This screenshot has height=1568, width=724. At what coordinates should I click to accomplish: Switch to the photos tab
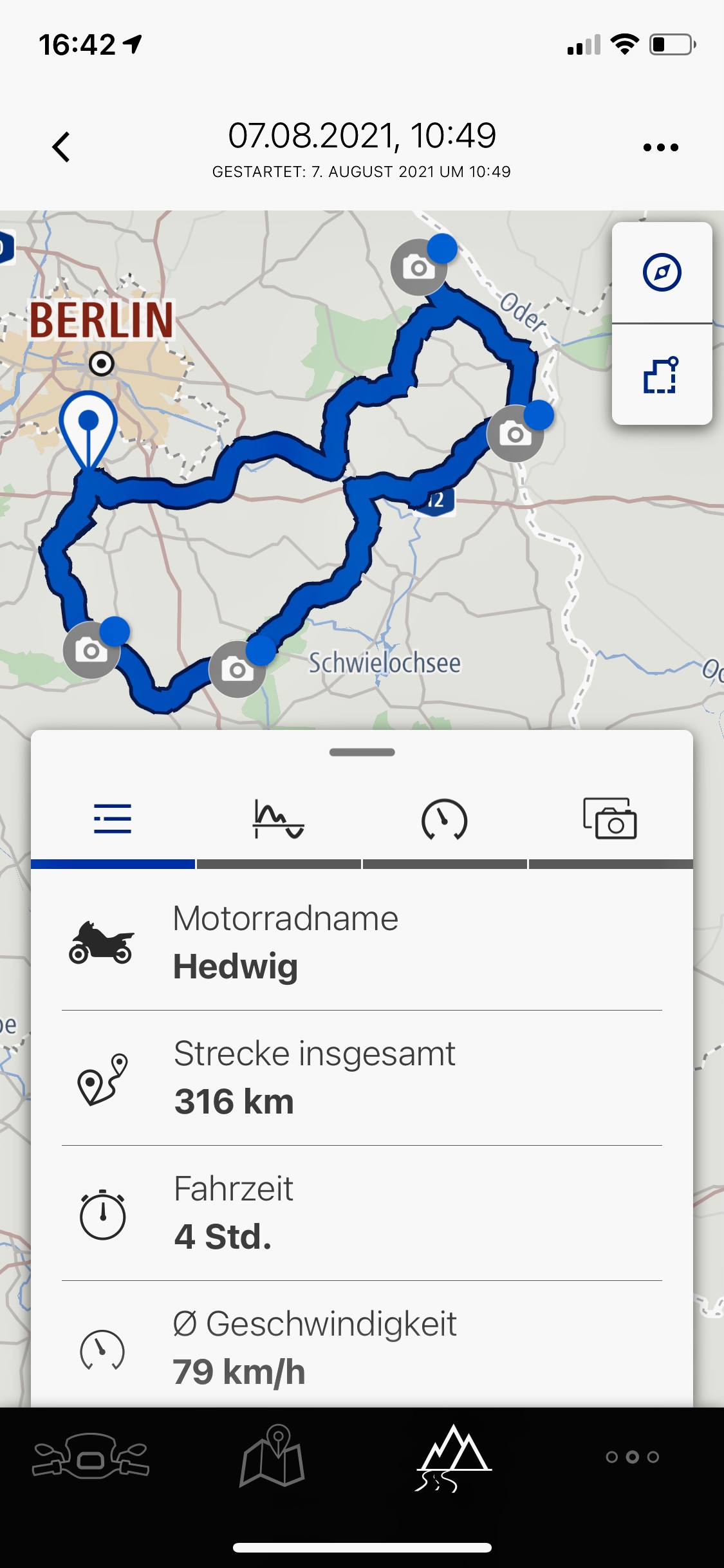click(x=610, y=819)
